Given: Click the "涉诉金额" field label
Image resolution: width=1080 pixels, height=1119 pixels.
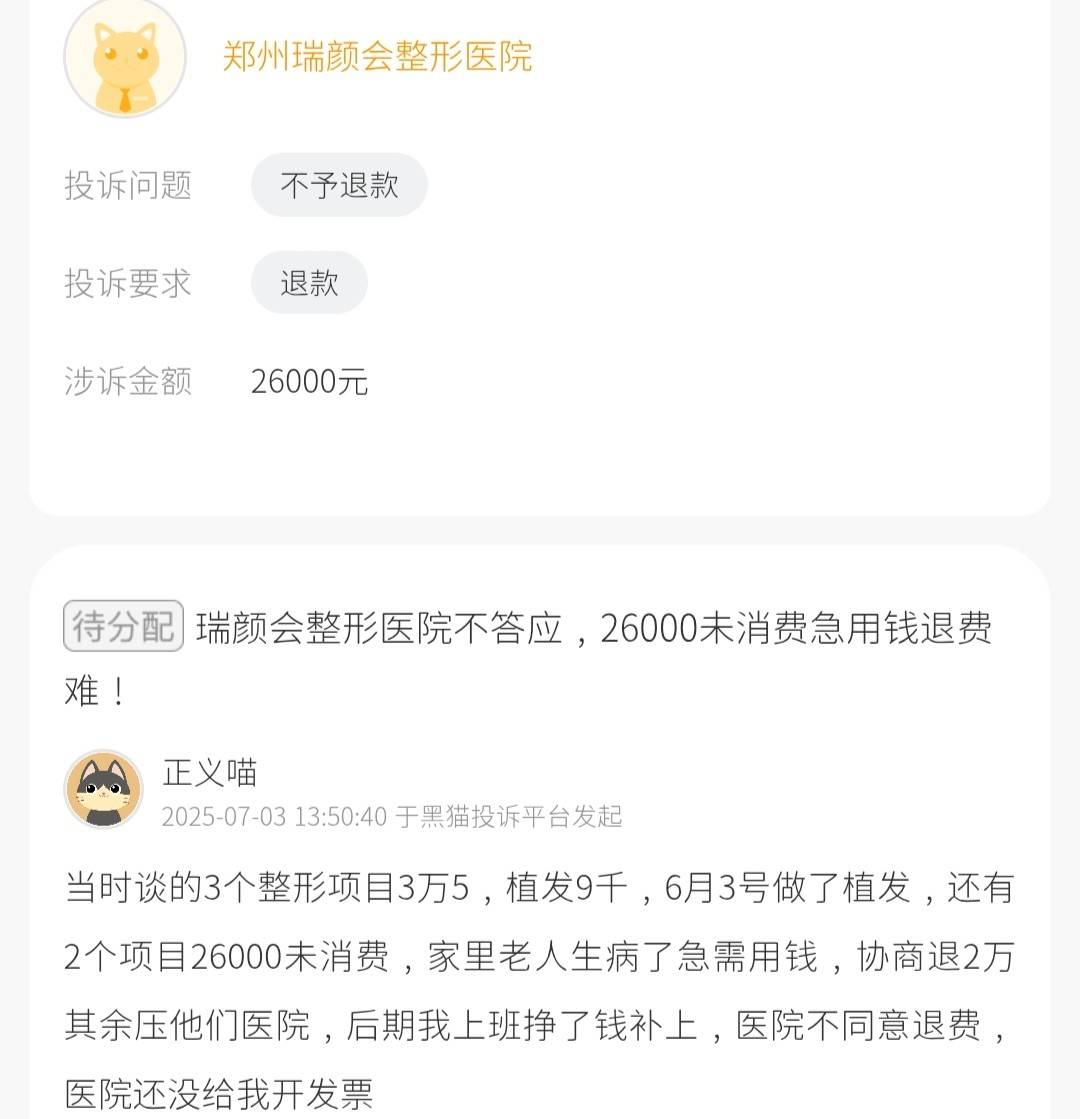Looking at the screenshot, I should click(x=128, y=381).
